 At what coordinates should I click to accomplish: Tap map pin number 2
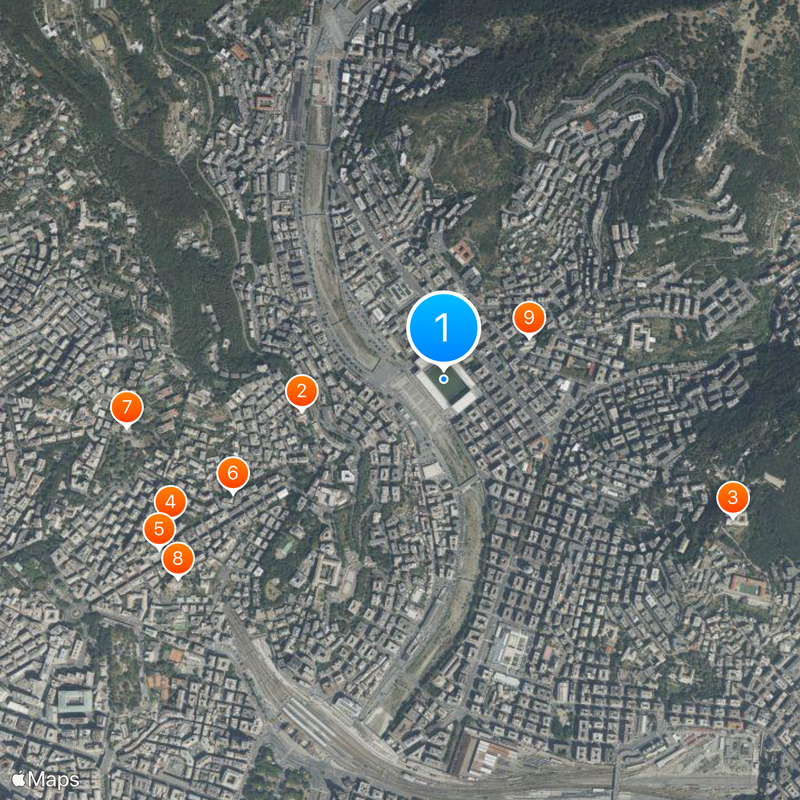click(x=302, y=392)
